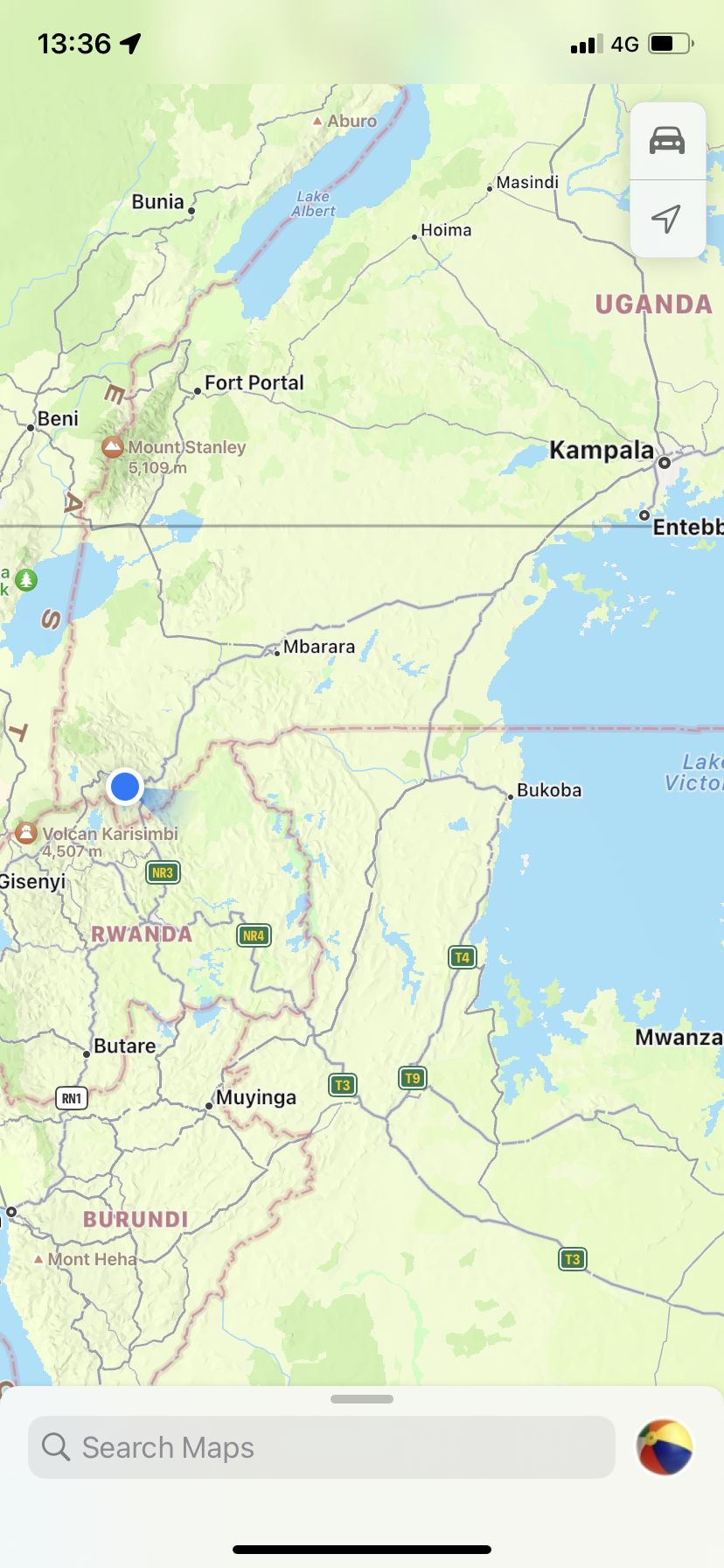Select the Mount Stanley landmark
Viewport: 724px width, 1568px height.
click(113, 447)
